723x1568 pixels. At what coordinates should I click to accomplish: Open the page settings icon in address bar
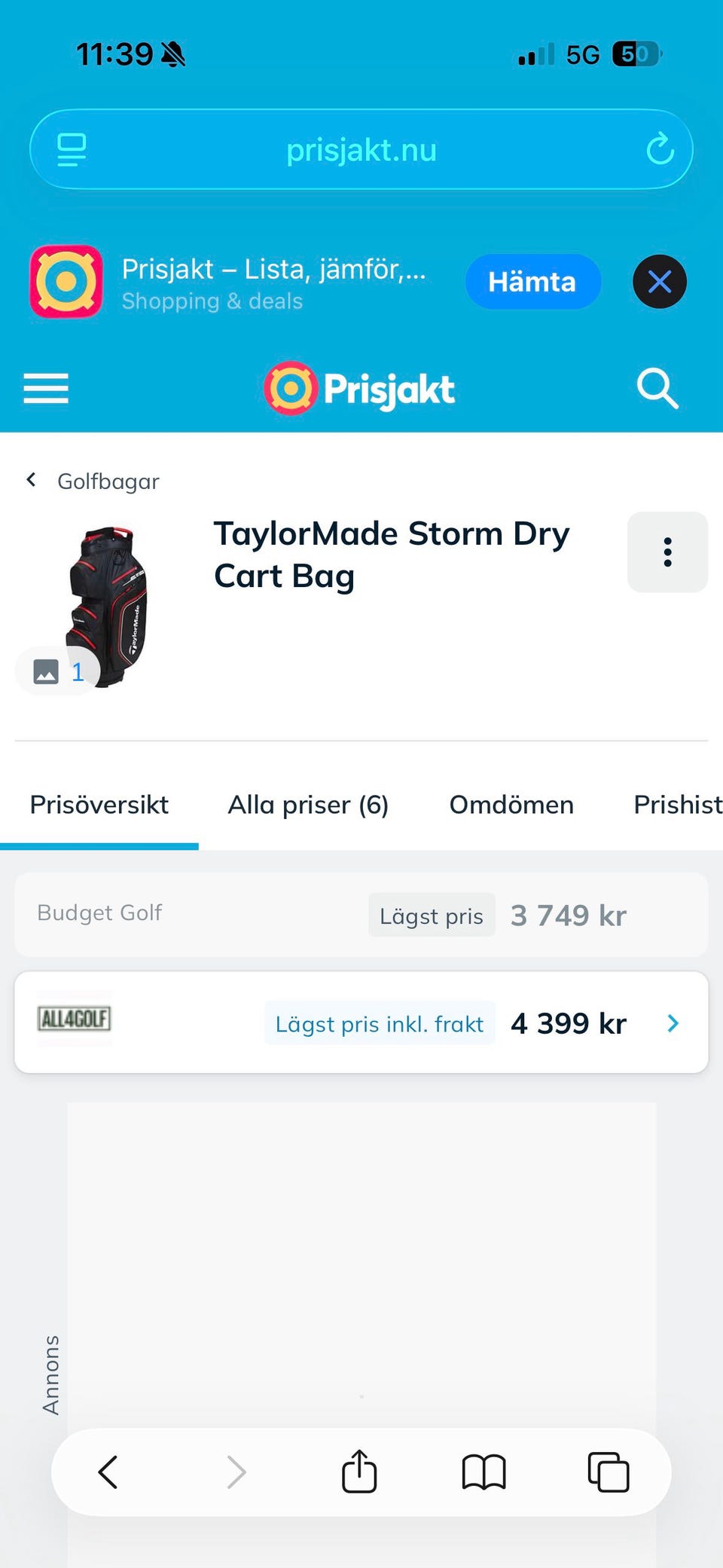72,149
